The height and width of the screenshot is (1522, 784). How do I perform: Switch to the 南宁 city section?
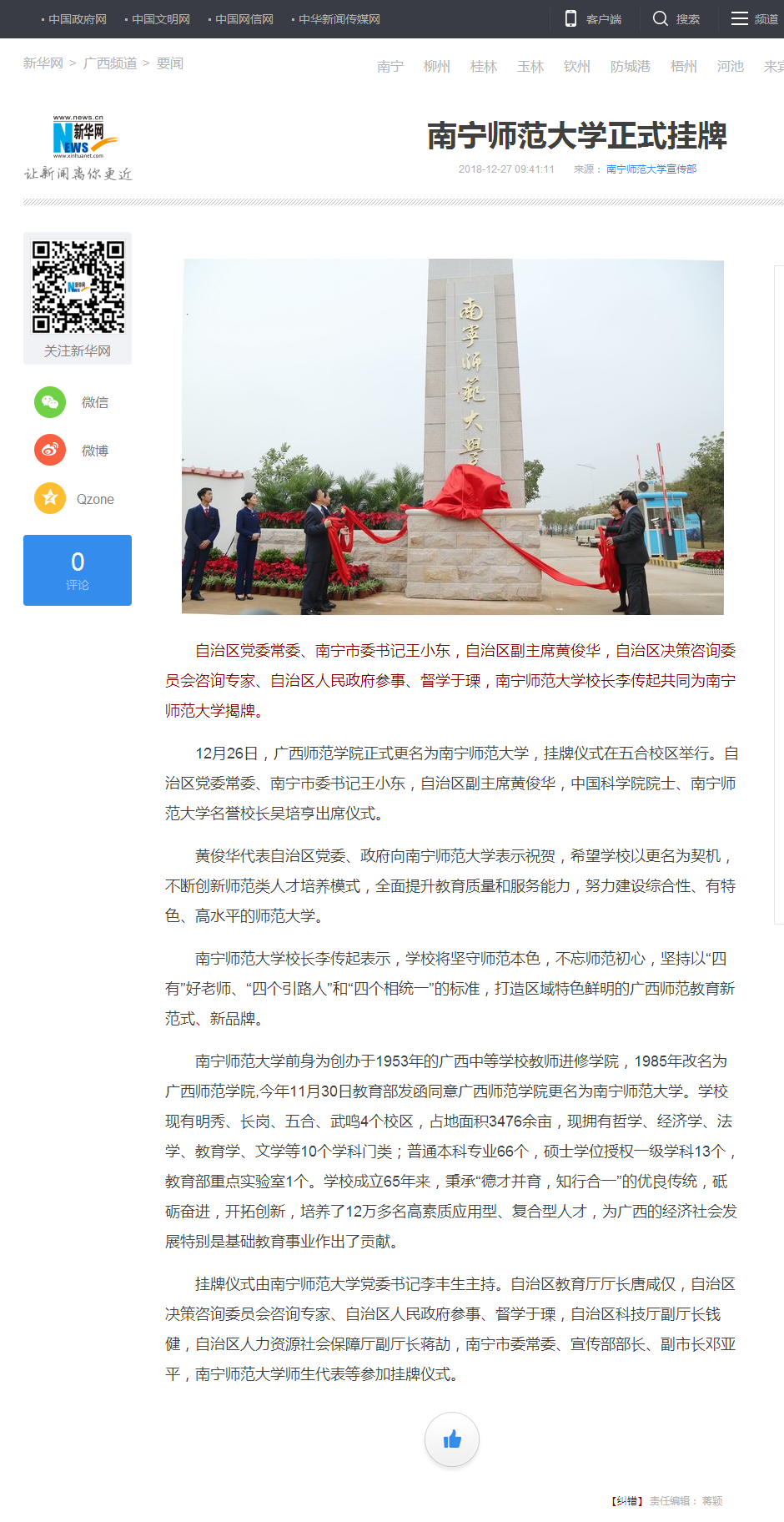[x=390, y=67]
